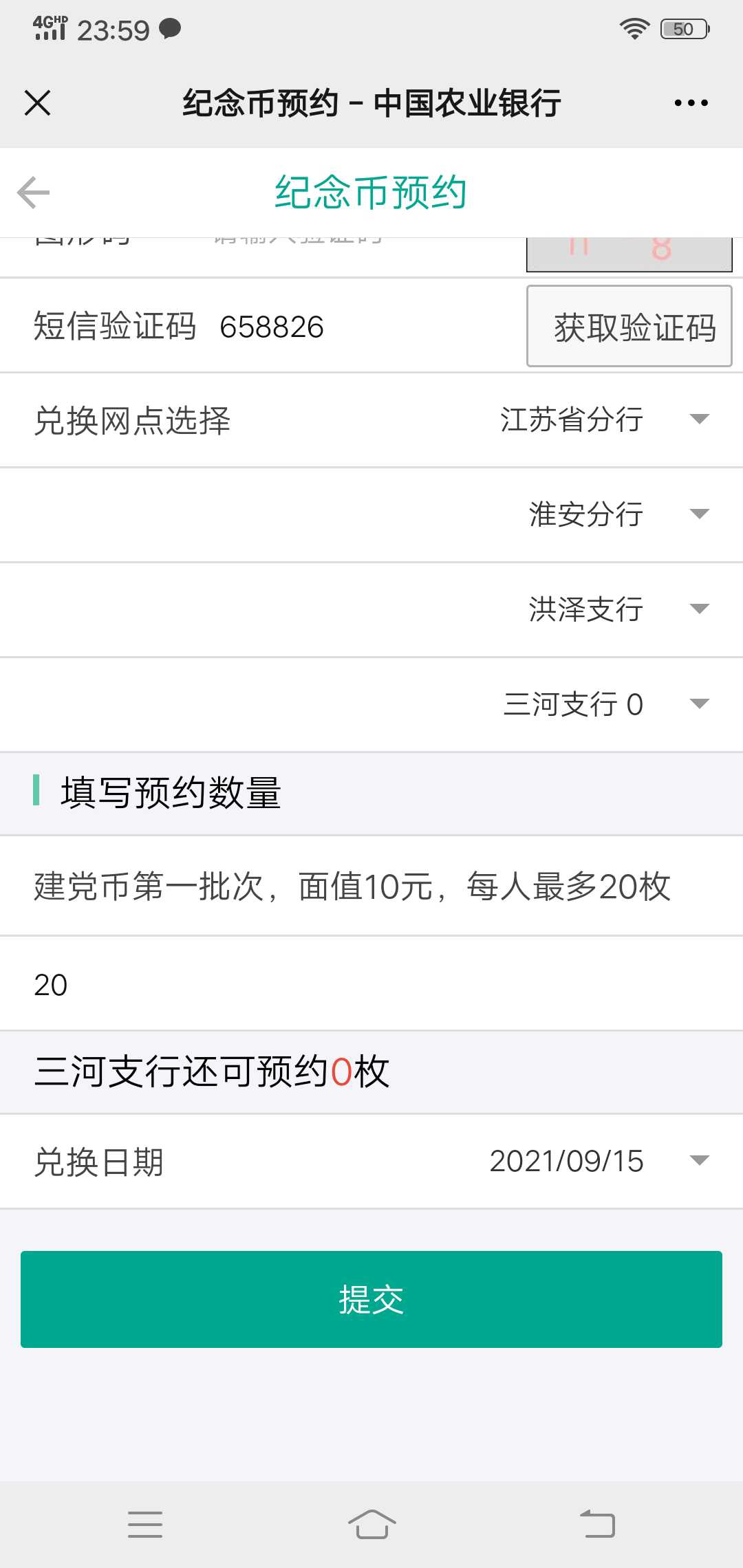Image resolution: width=743 pixels, height=1568 pixels.
Task: Tap 获取验证码 to request SMS code
Action: tap(629, 326)
